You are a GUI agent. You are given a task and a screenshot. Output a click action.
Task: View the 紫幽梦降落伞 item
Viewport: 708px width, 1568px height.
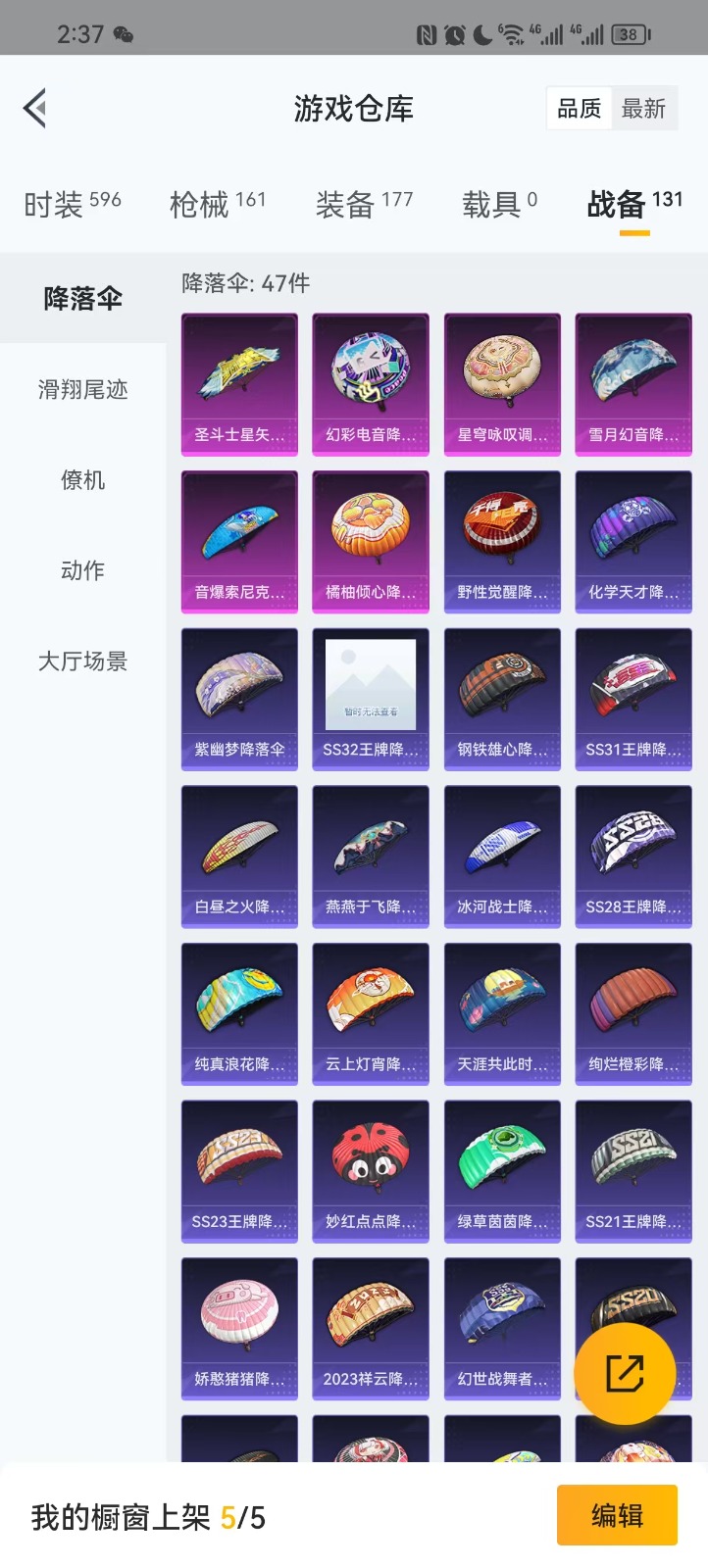tap(239, 698)
